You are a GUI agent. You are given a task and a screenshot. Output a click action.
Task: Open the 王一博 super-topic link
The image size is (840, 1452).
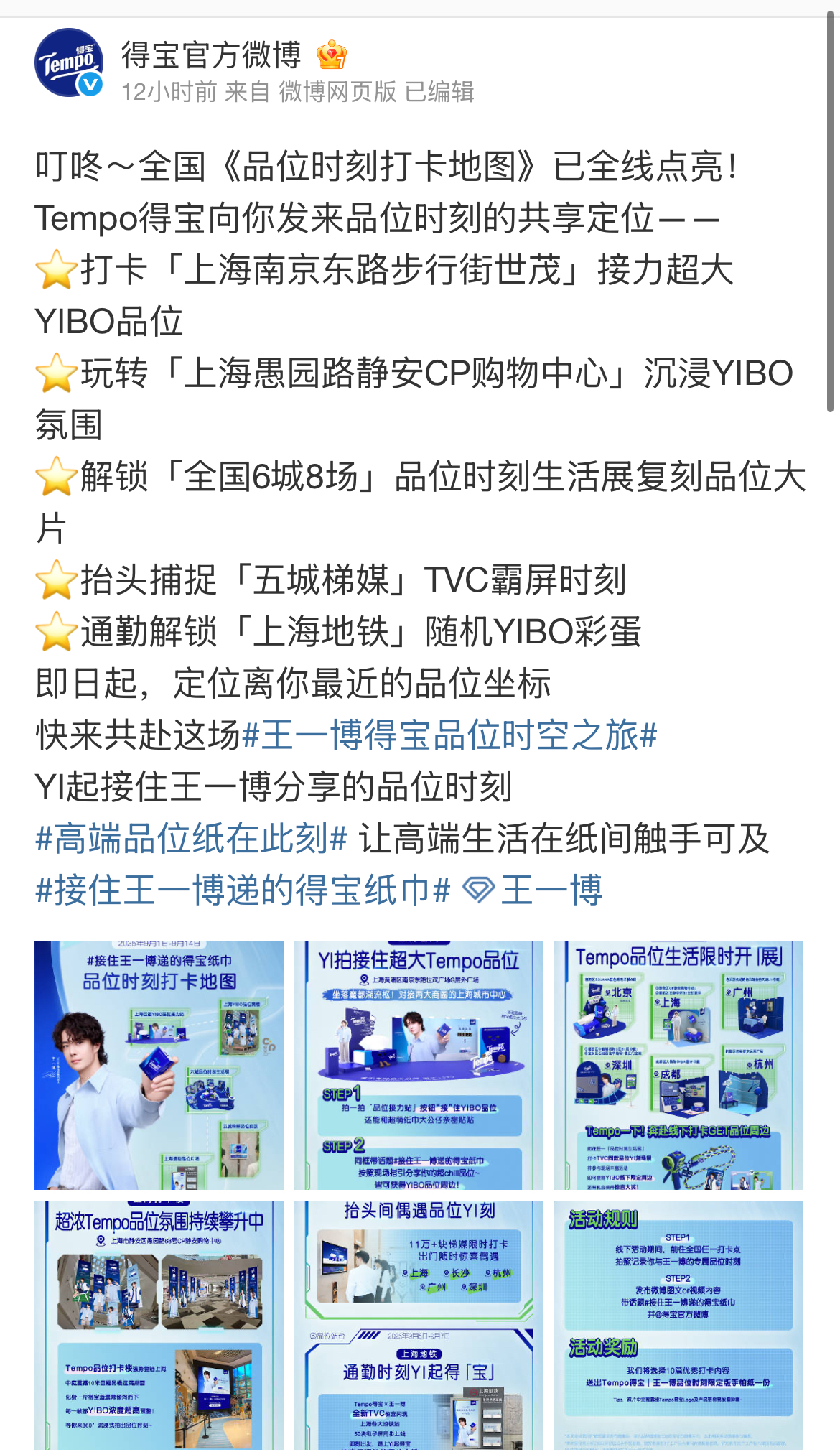533,890
